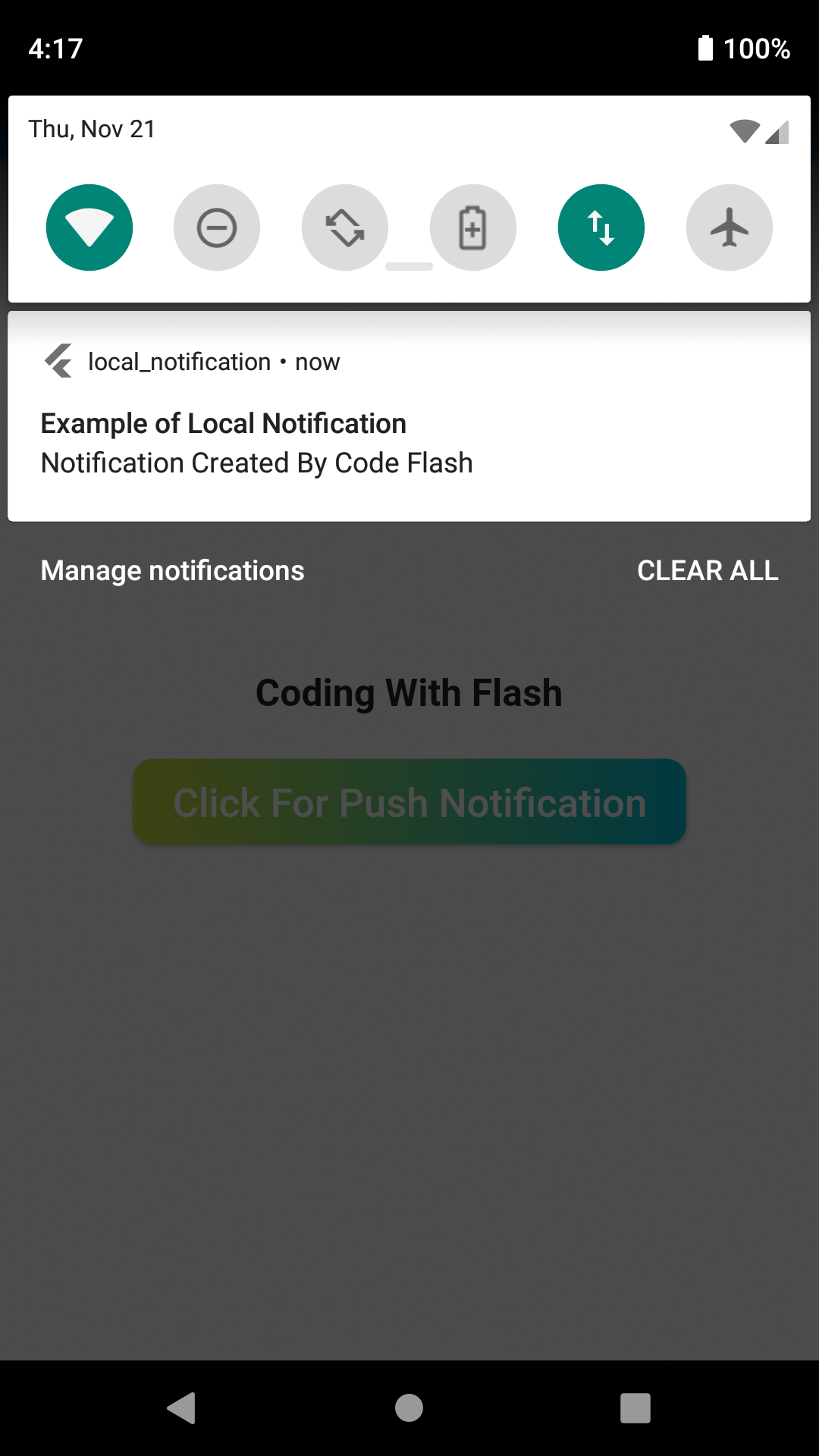
Task: Open Manage notifications
Action: (172, 570)
